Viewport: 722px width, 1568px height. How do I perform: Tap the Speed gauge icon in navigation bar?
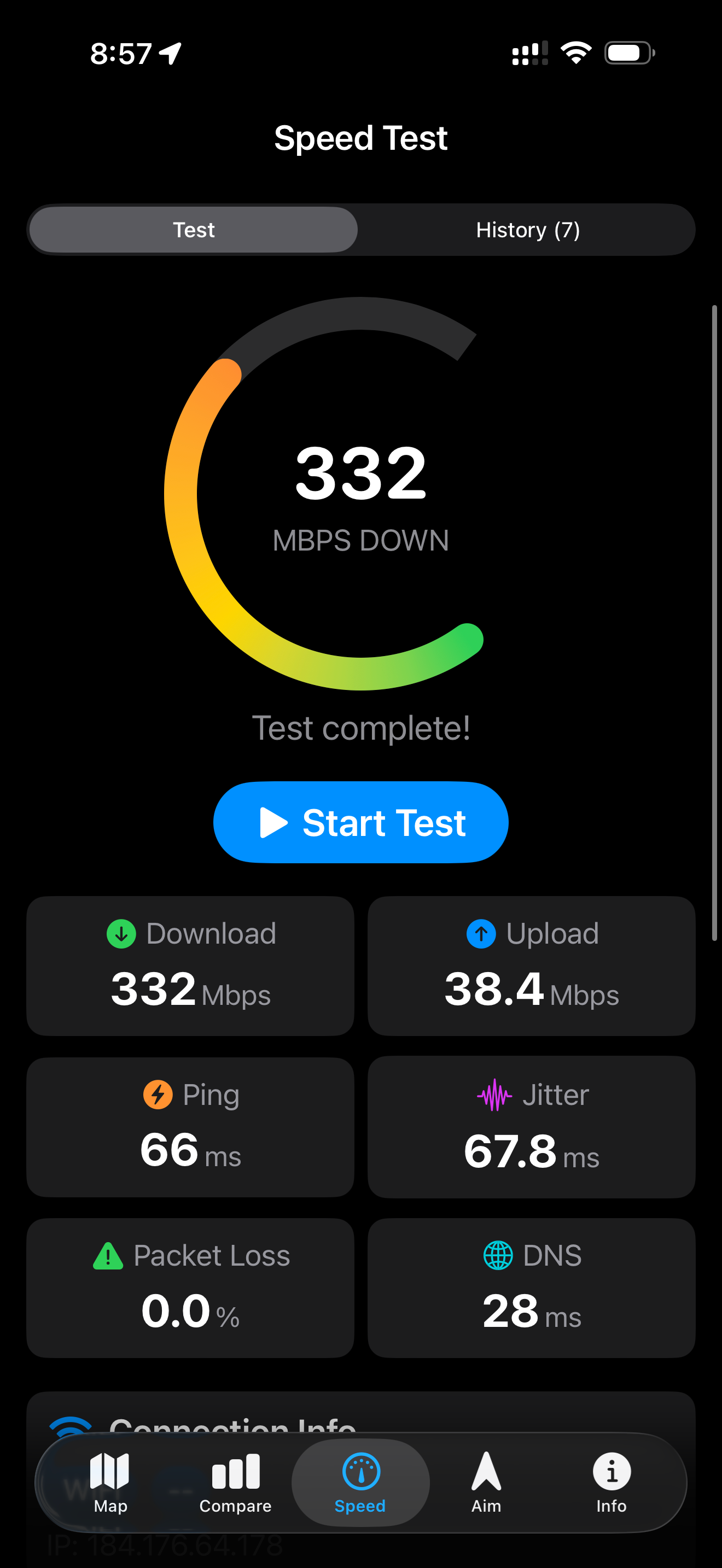tap(360, 1471)
